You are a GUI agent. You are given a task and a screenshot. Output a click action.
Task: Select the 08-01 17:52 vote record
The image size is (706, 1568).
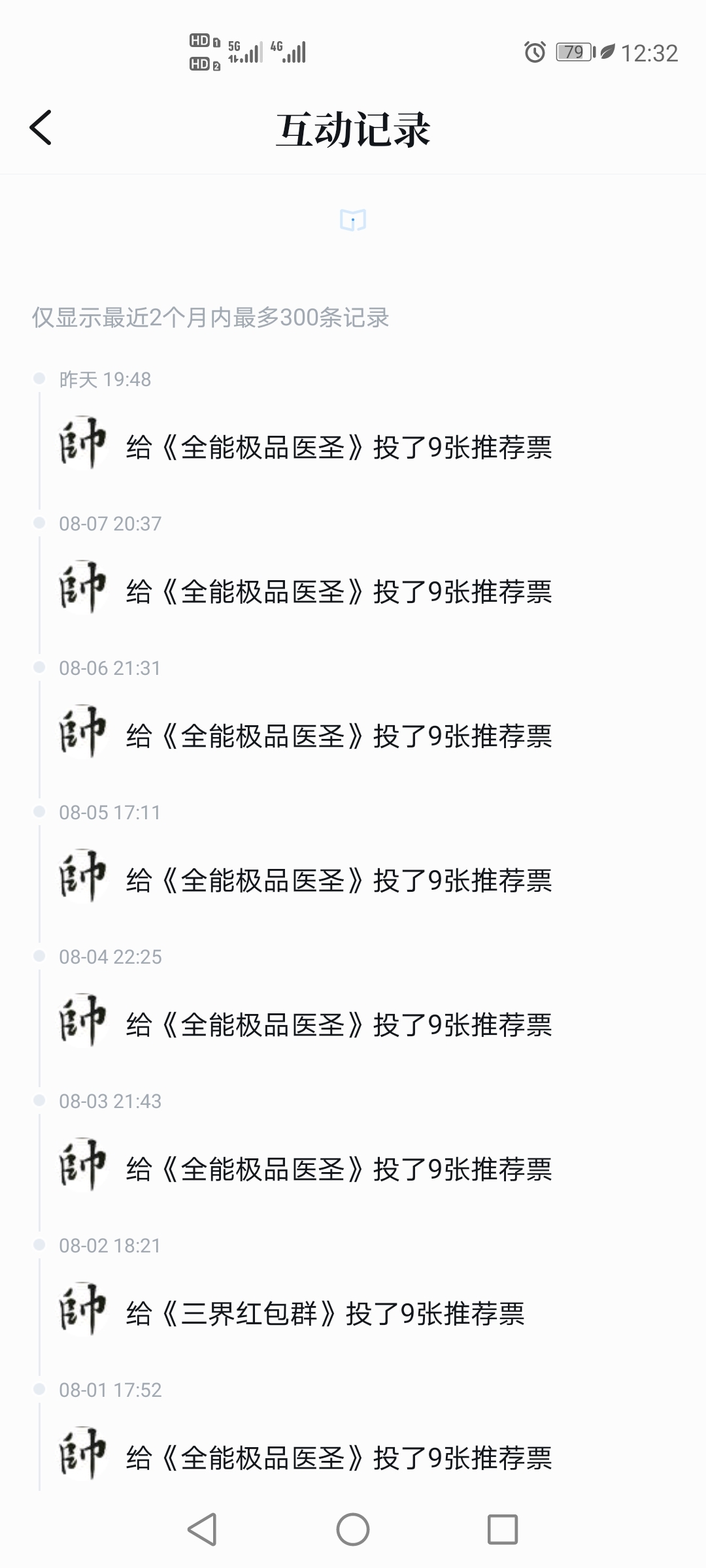point(339,1458)
